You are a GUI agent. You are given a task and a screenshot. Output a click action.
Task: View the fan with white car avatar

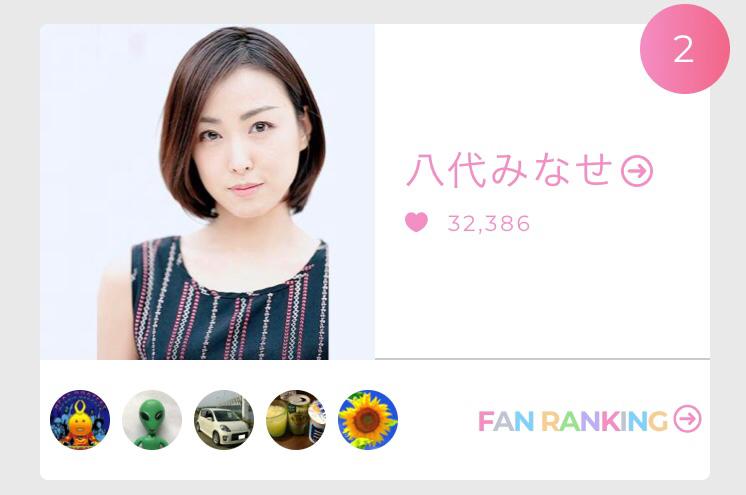tap(224, 420)
